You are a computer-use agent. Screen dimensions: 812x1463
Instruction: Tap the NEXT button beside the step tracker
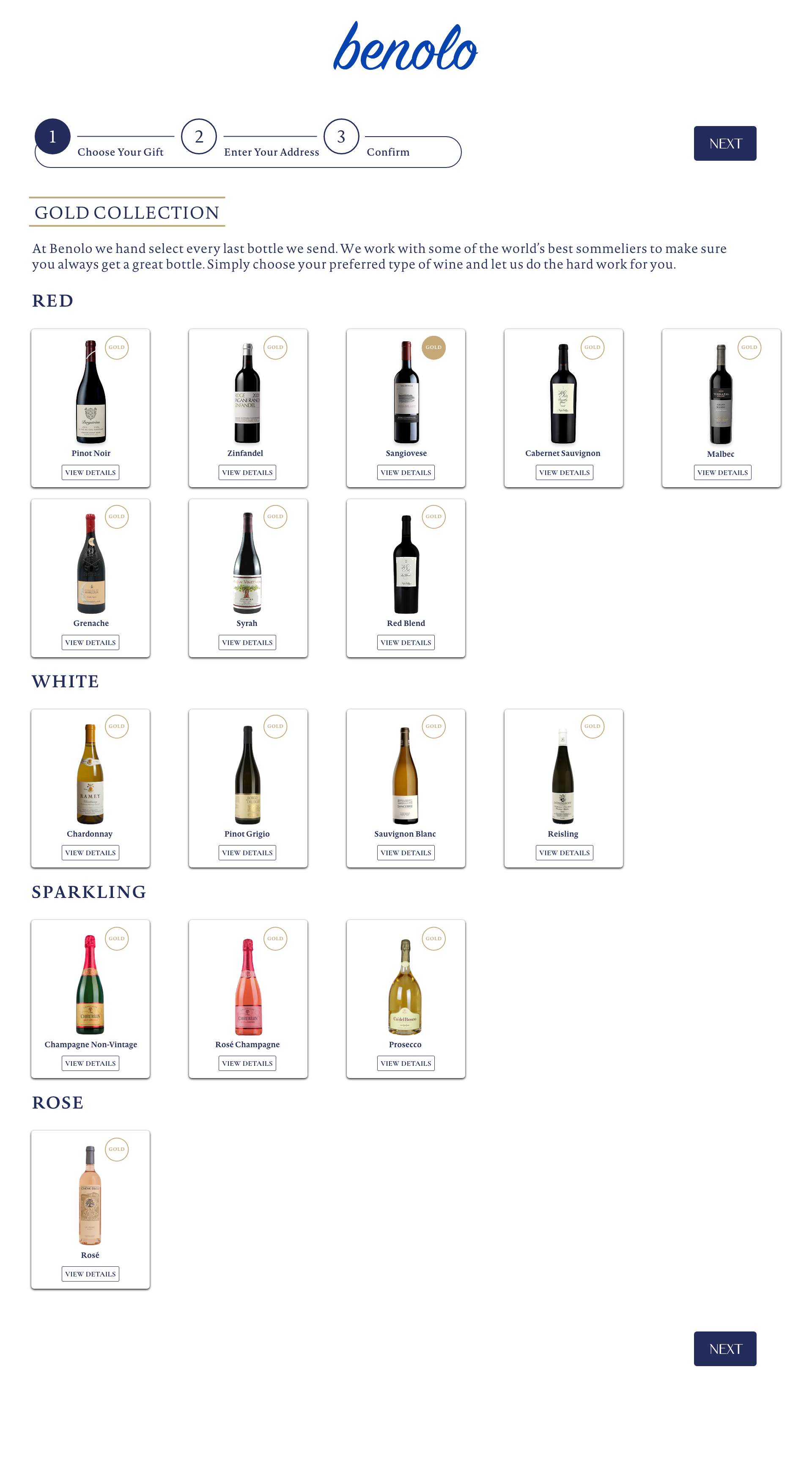pos(724,144)
